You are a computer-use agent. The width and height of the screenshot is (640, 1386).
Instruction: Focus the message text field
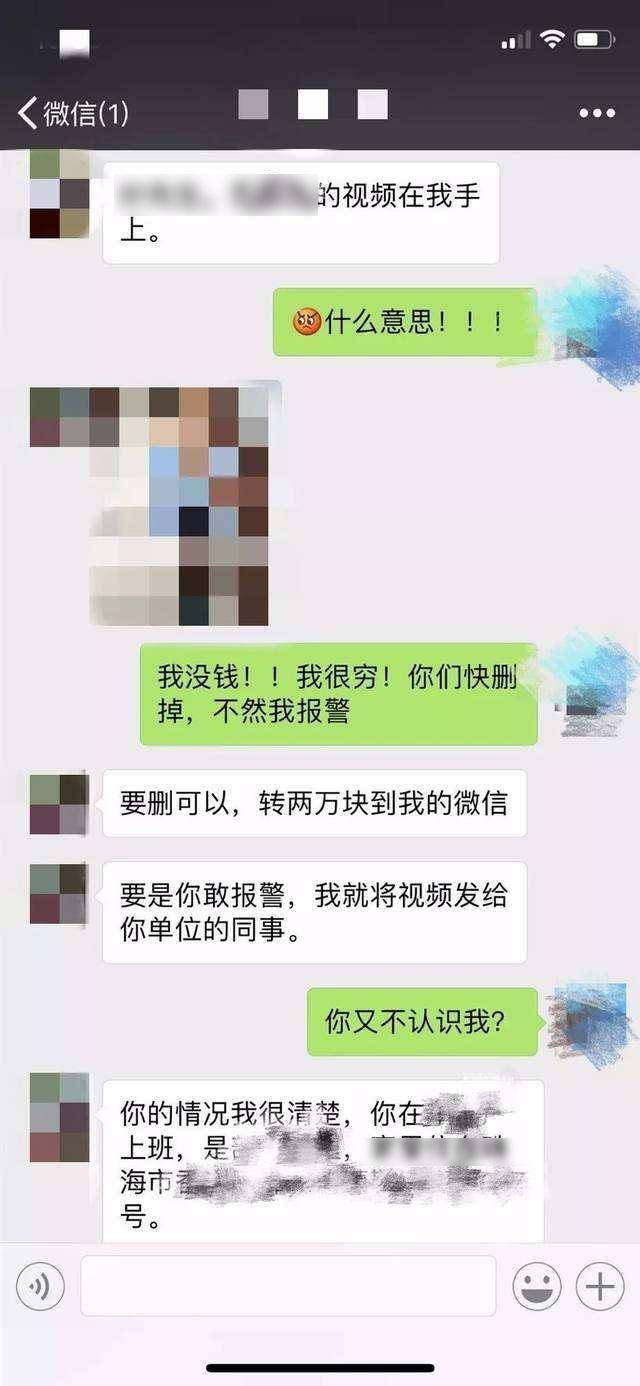coord(288,1286)
